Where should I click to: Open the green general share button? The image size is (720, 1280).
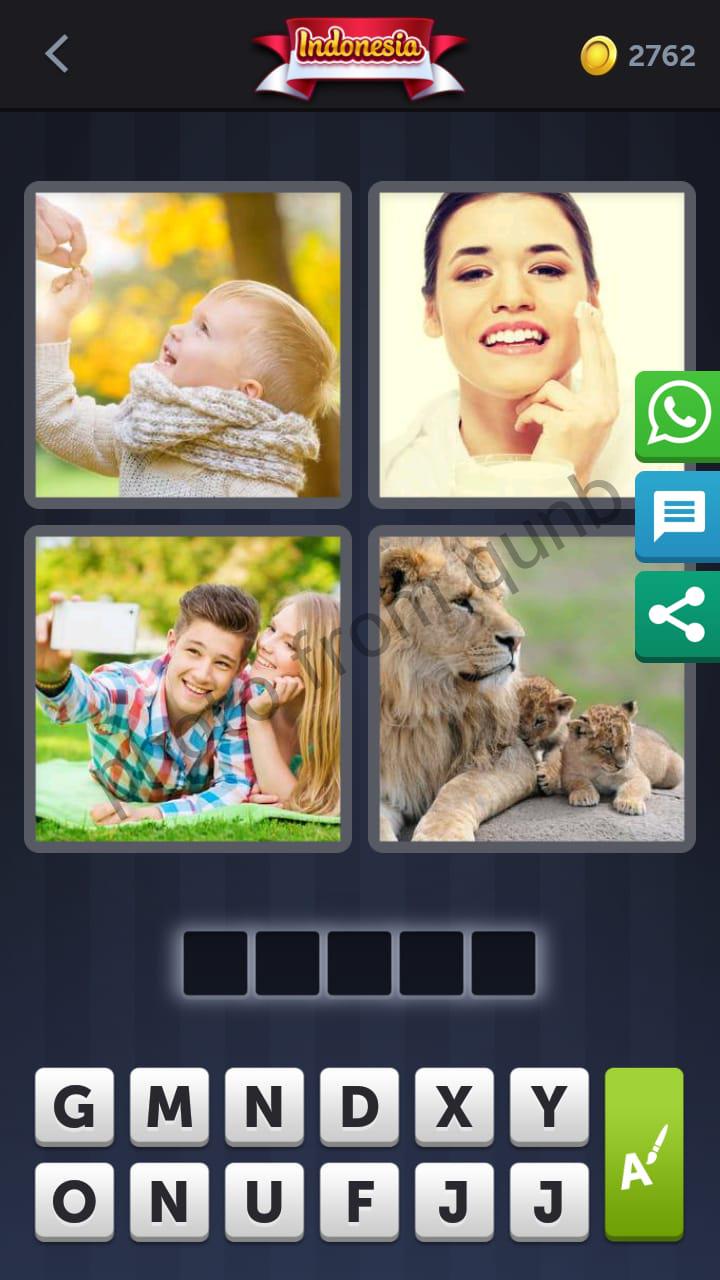[678, 615]
